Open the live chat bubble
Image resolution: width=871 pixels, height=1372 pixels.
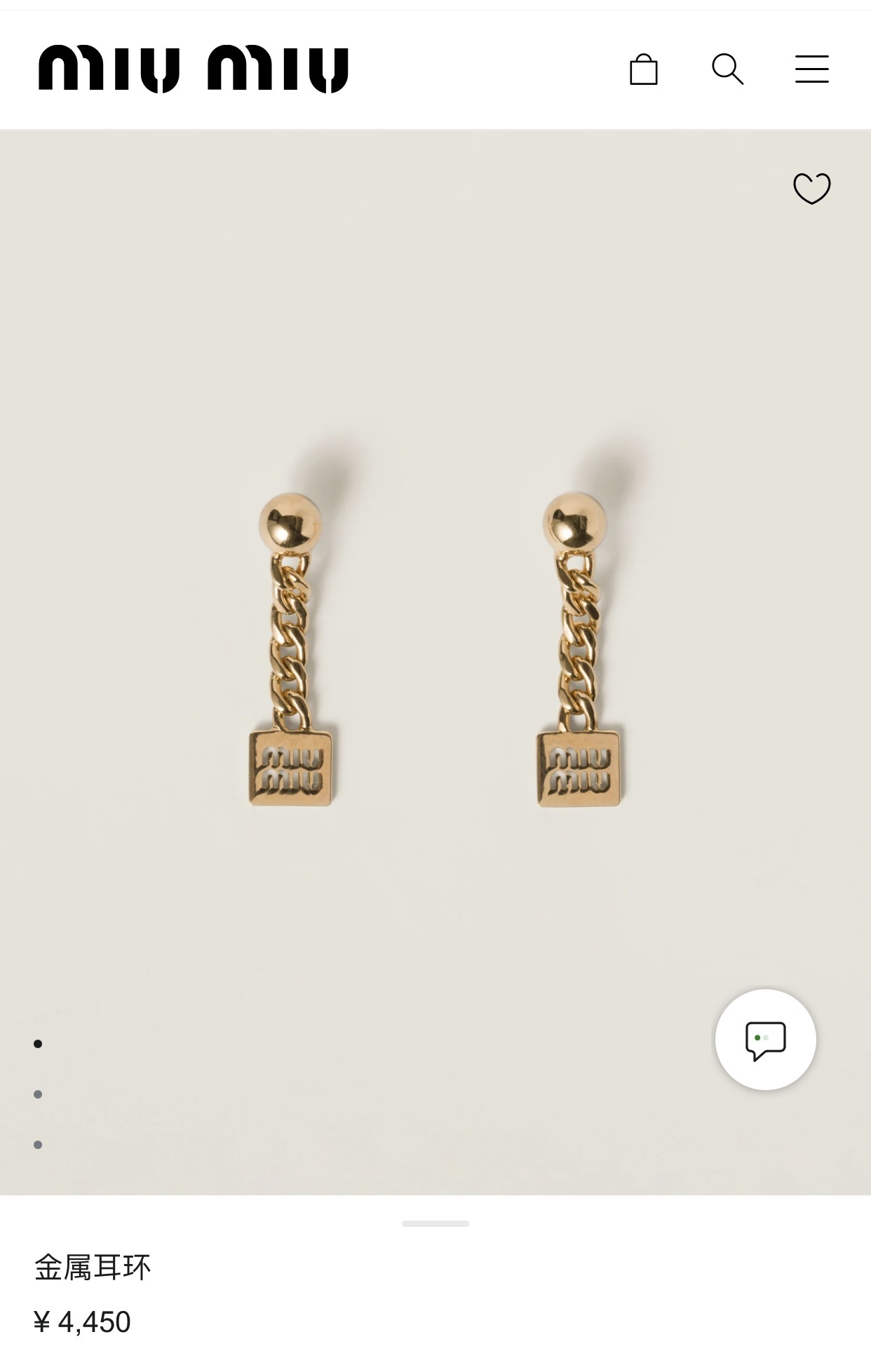coord(765,1039)
